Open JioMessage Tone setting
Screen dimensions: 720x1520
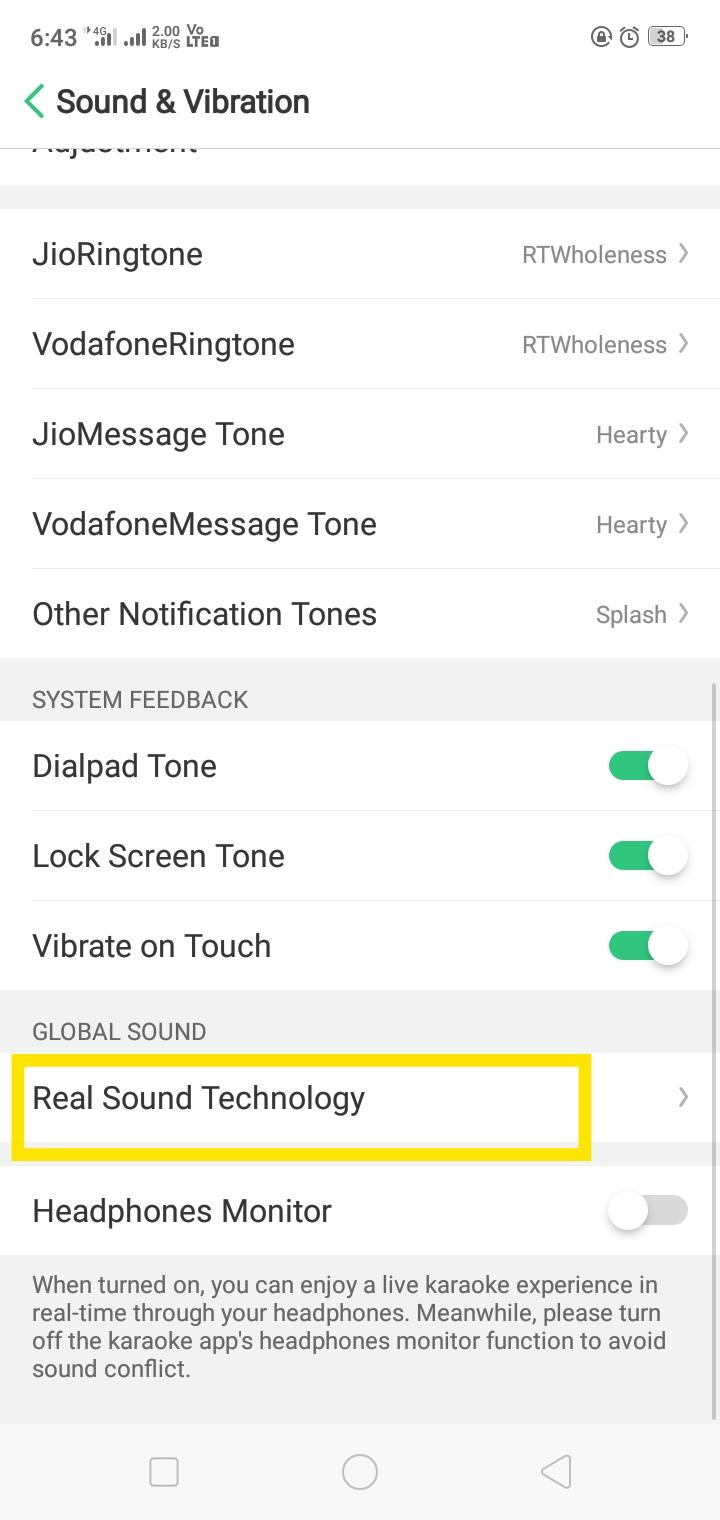pos(360,434)
